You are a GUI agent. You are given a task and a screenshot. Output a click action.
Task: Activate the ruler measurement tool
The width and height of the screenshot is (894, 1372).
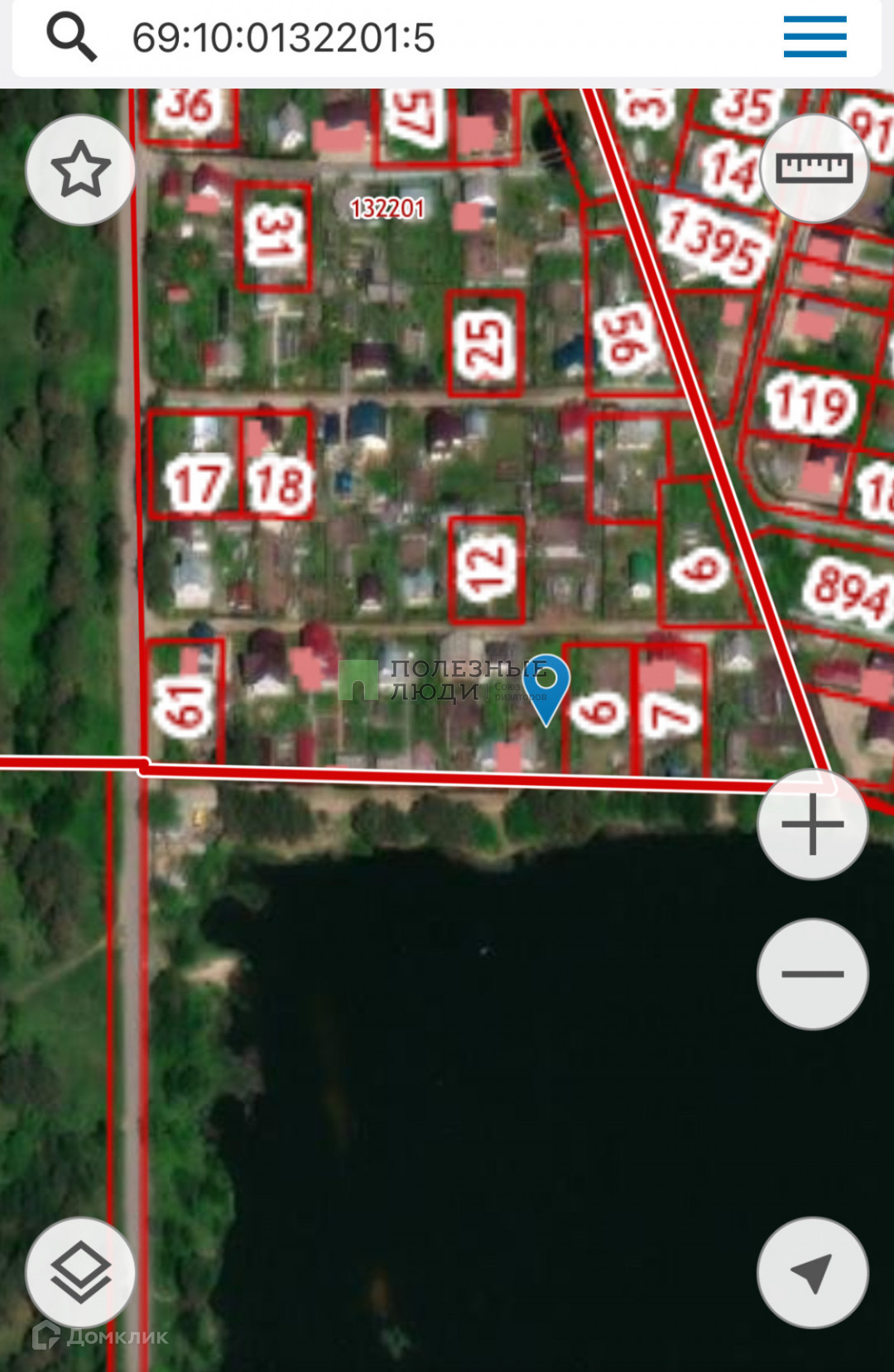click(813, 169)
